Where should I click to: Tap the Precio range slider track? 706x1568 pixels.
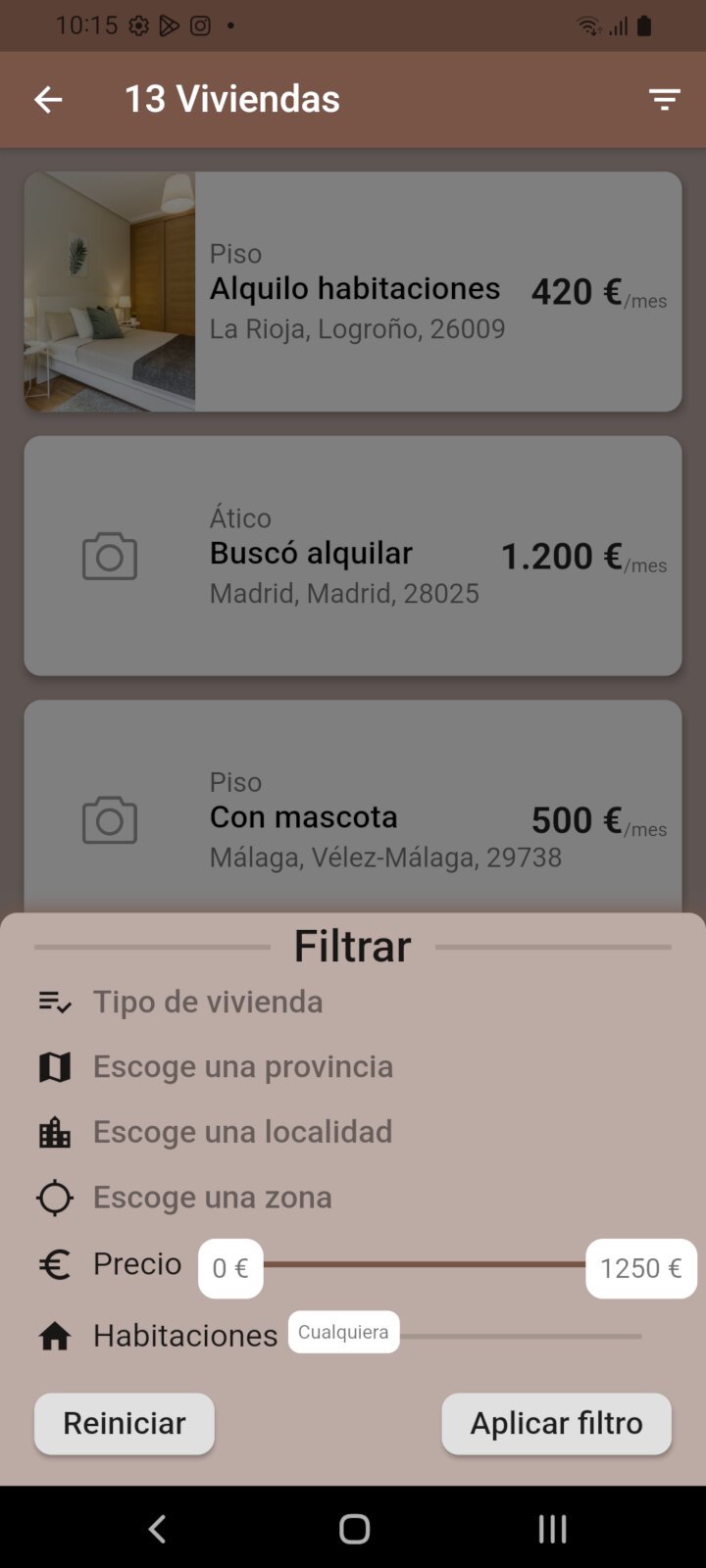pos(424,1265)
